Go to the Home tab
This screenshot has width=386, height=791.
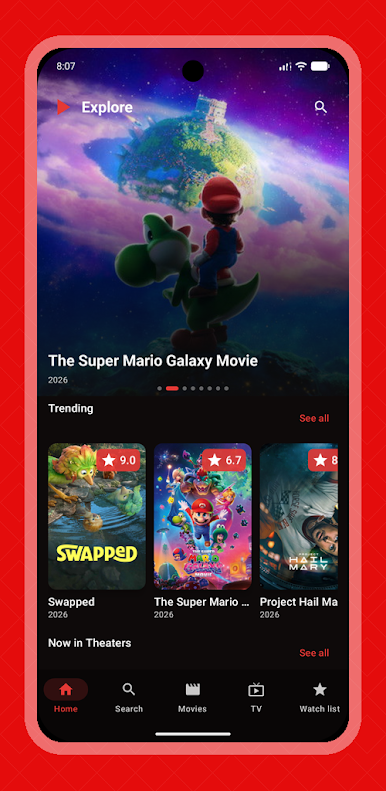(x=66, y=696)
